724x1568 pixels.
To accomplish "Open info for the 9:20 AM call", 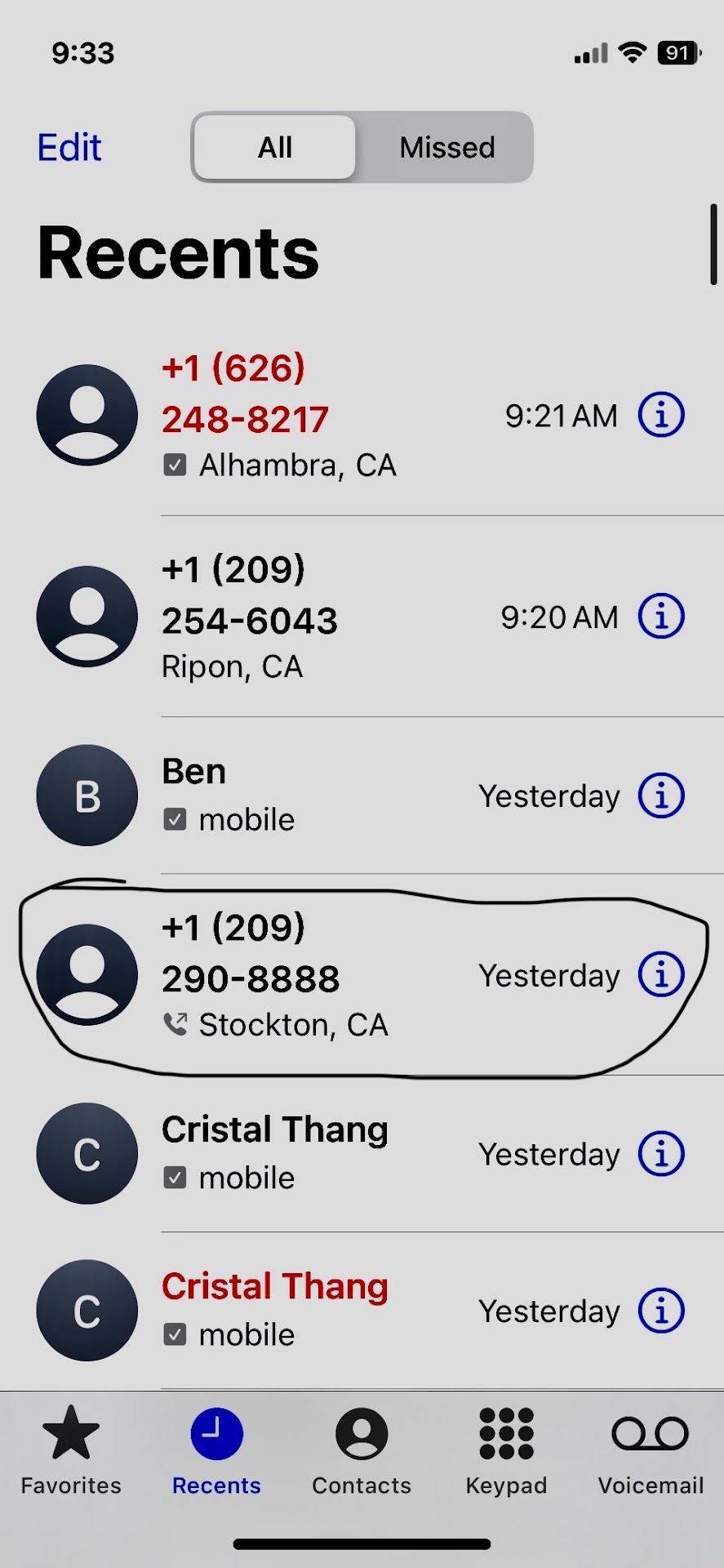I will pyautogui.click(x=660, y=617).
